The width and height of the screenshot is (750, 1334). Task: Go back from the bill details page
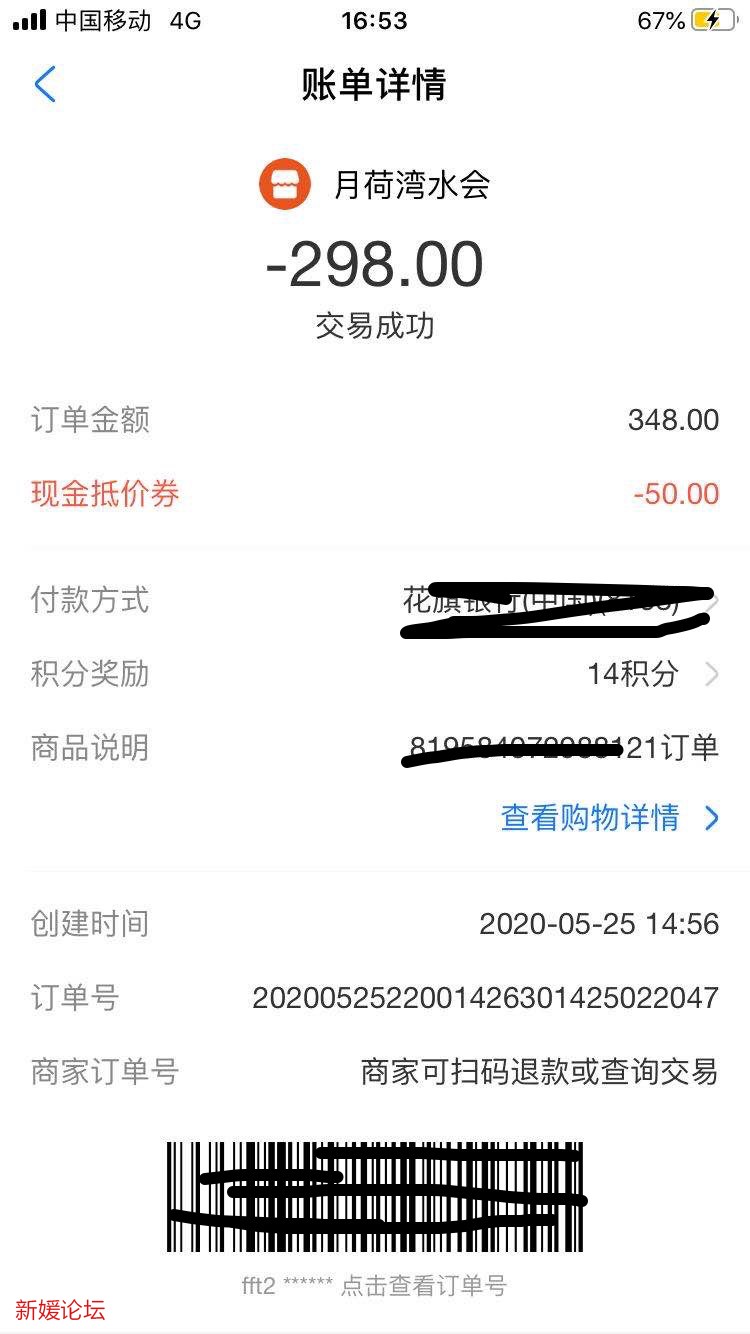[x=45, y=85]
